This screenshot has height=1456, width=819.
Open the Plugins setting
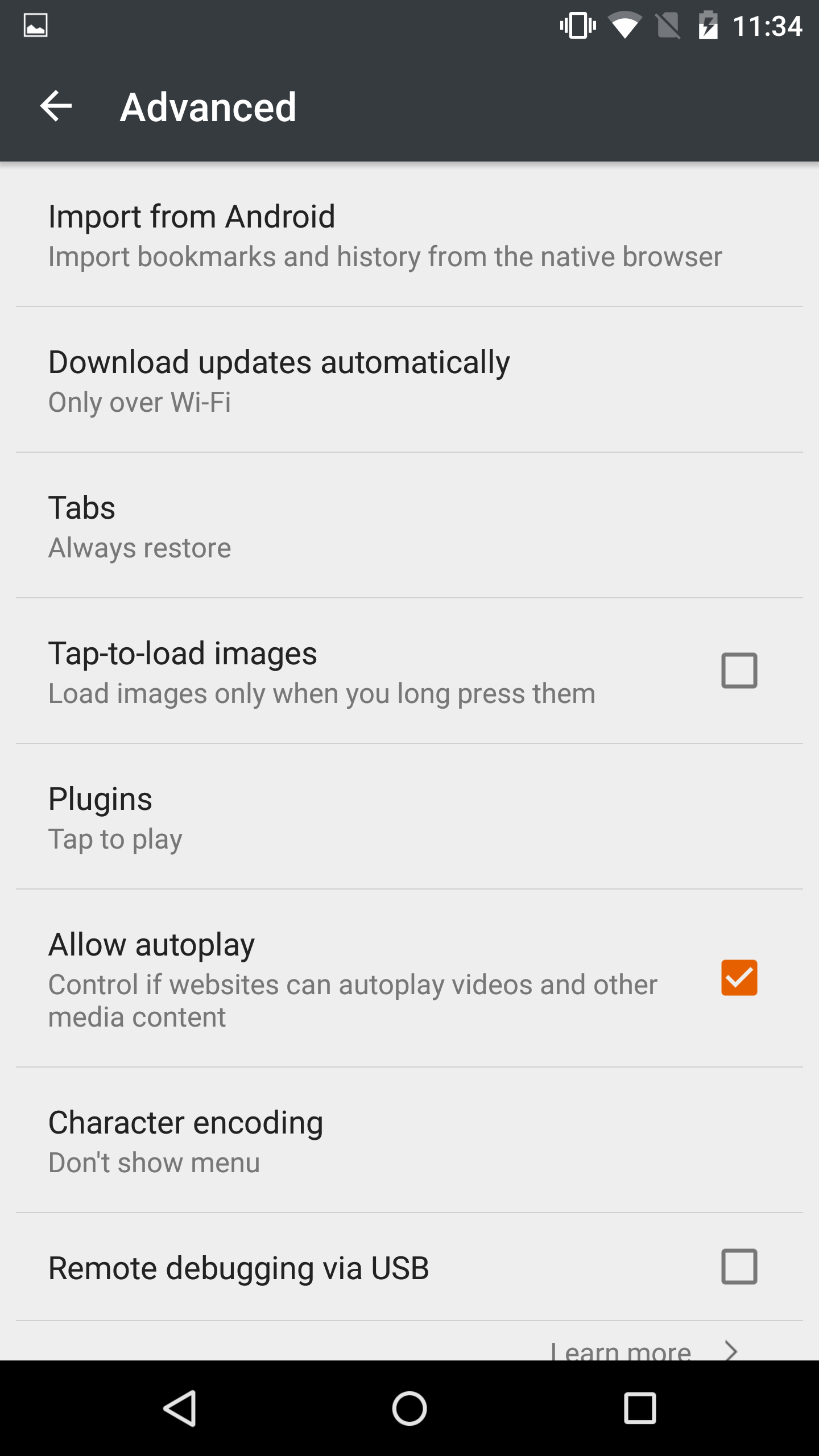click(115, 817)
